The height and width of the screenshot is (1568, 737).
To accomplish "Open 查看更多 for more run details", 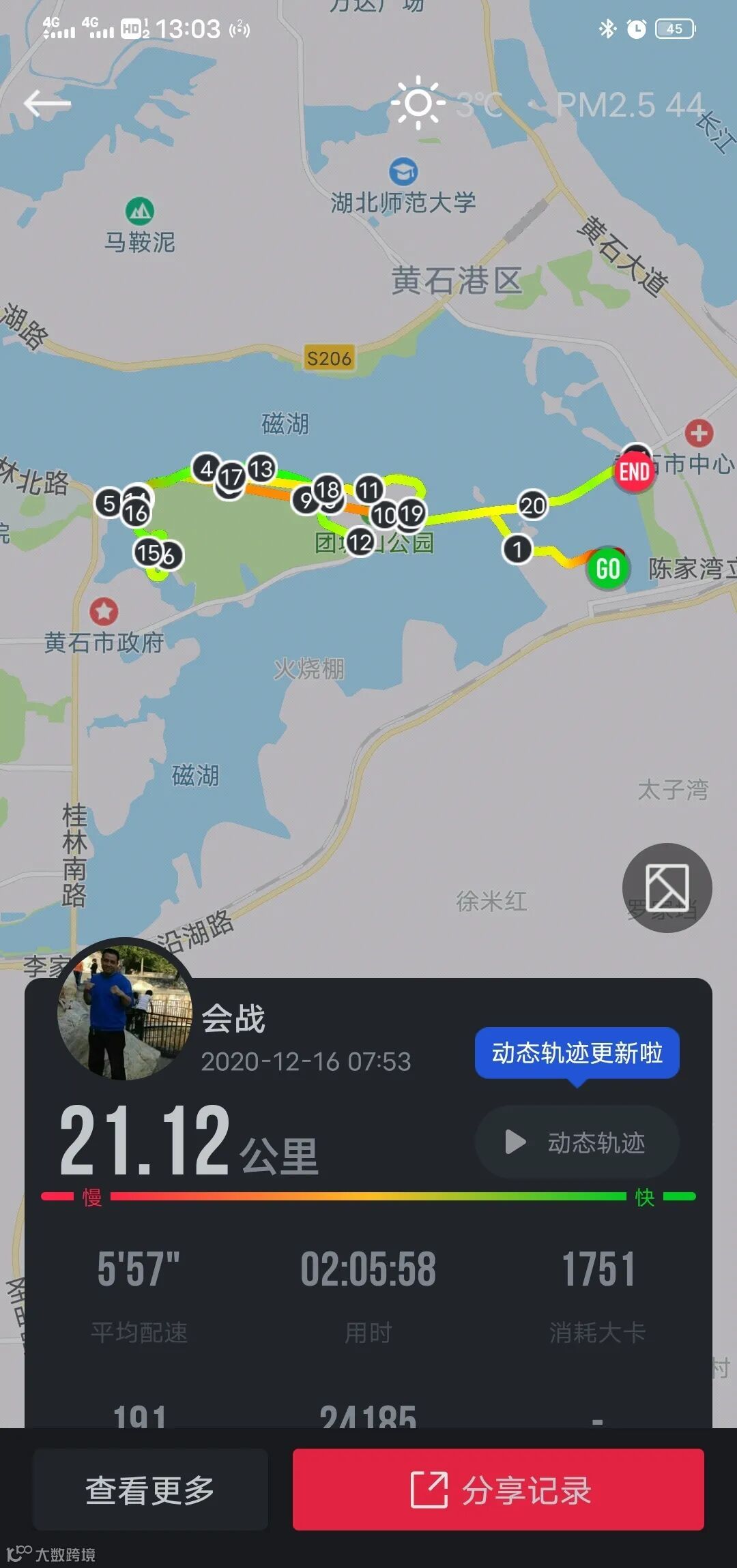I will tap(150, 1490).
